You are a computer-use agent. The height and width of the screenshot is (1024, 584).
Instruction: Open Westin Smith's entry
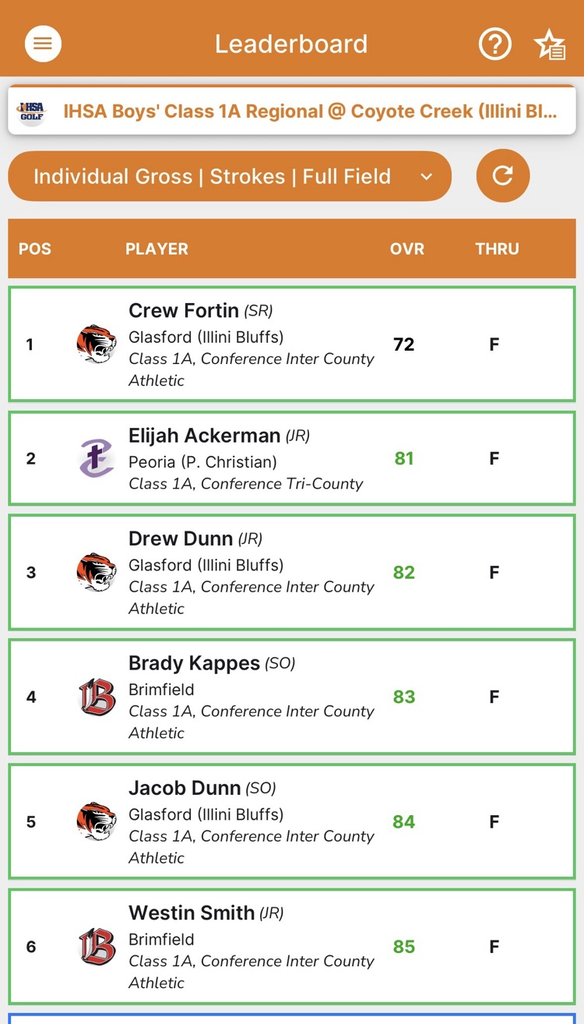pos(292,946)
